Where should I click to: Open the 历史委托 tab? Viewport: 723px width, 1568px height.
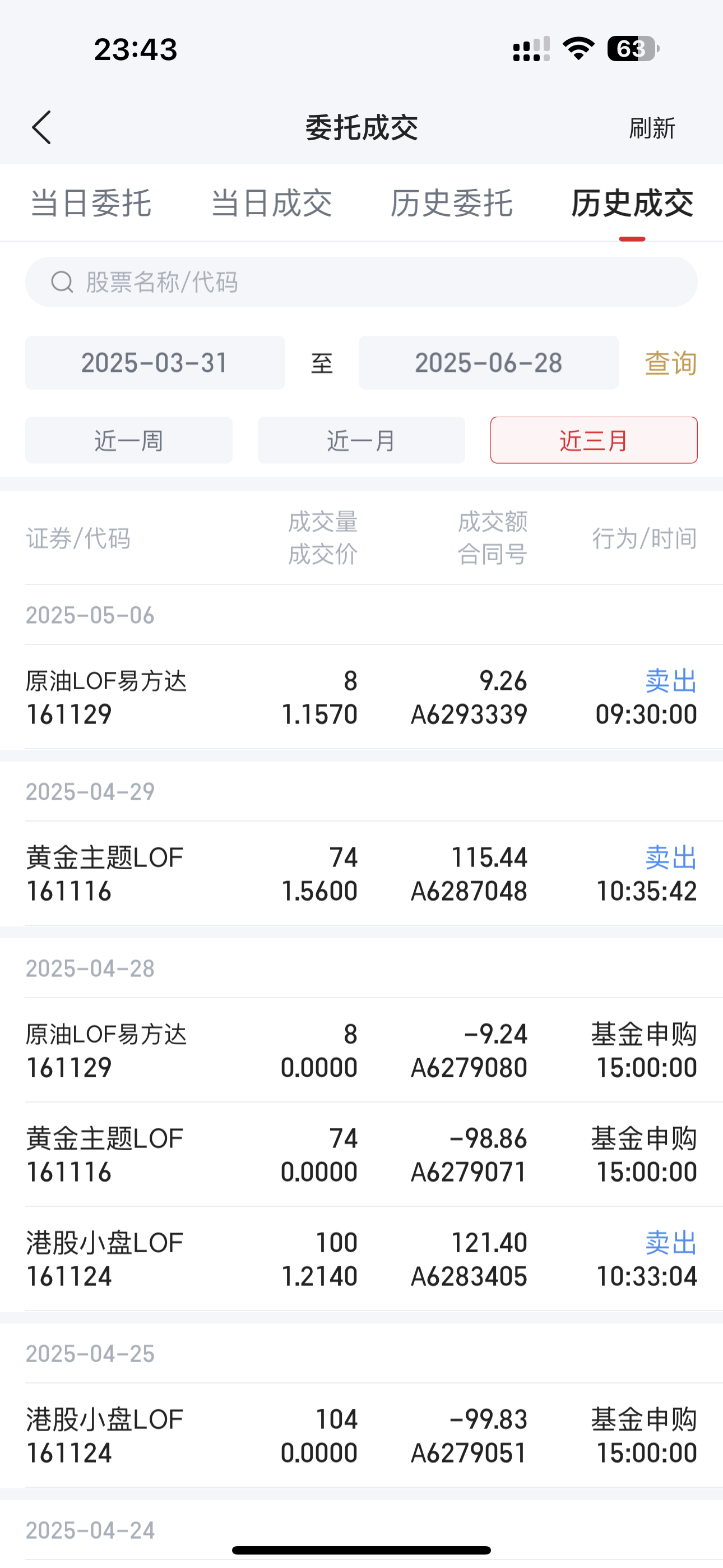pos(452,204)
